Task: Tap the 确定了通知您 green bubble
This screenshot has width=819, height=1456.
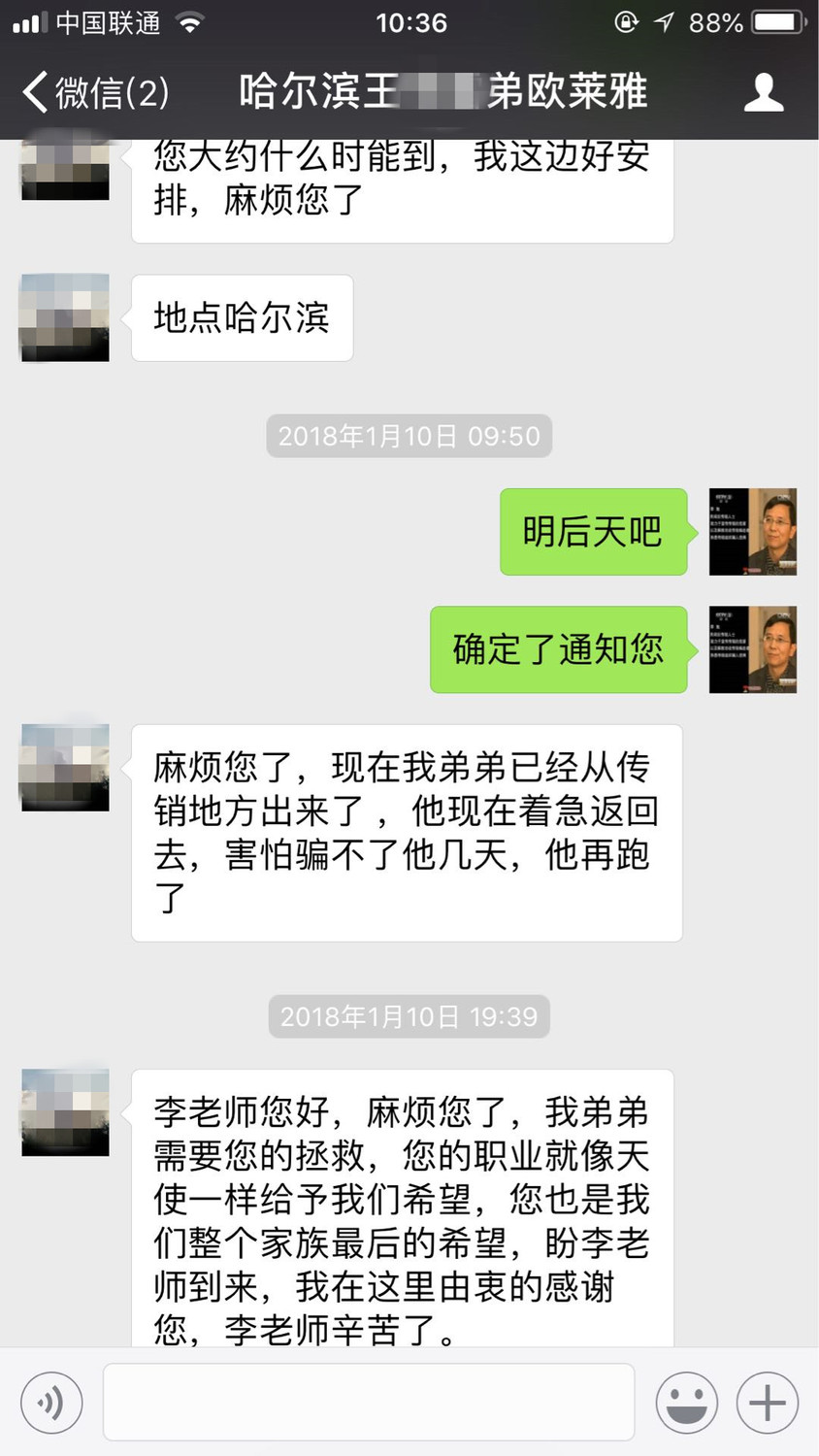Action: [x=558, y=649]
